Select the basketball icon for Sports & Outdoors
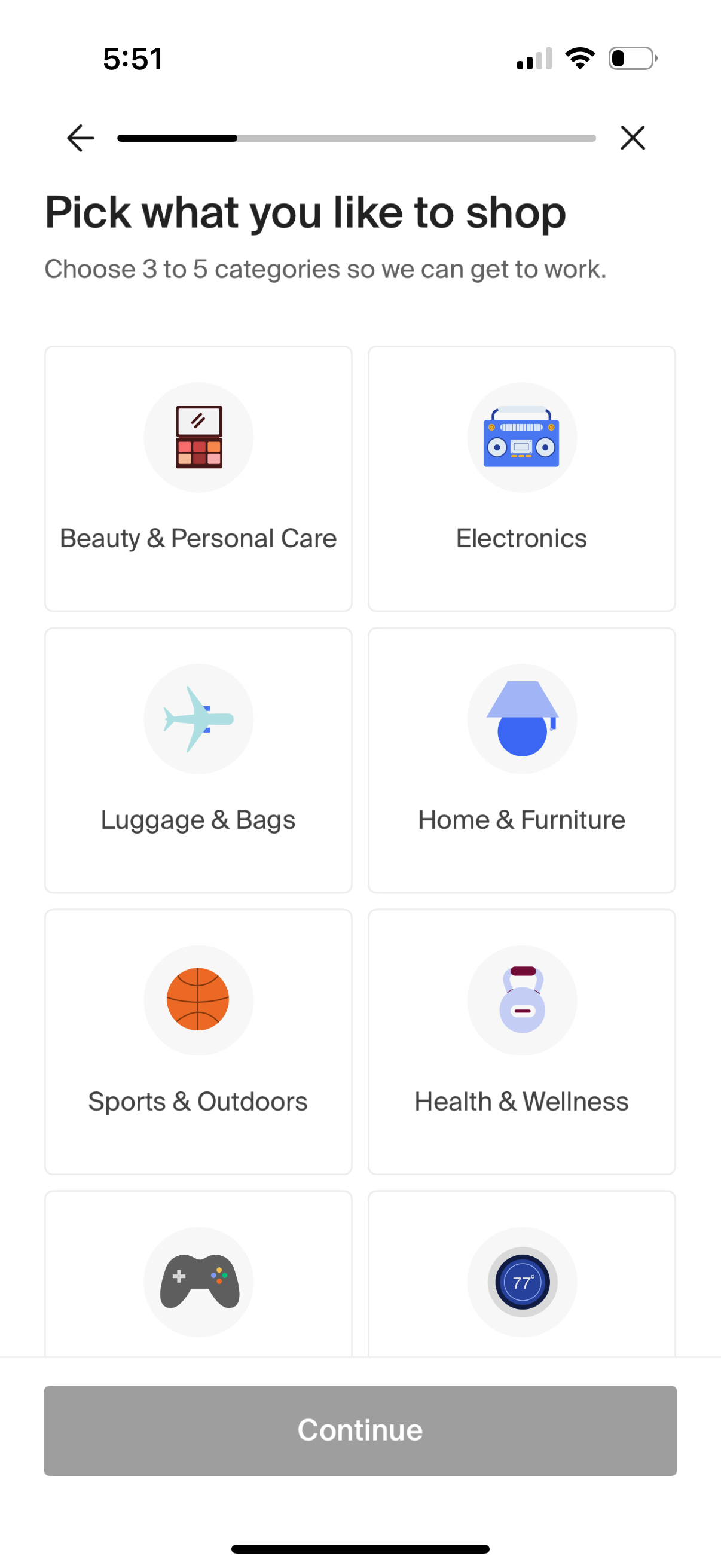This screenshot has width=721, height=1568. [x=198, y=1000]
